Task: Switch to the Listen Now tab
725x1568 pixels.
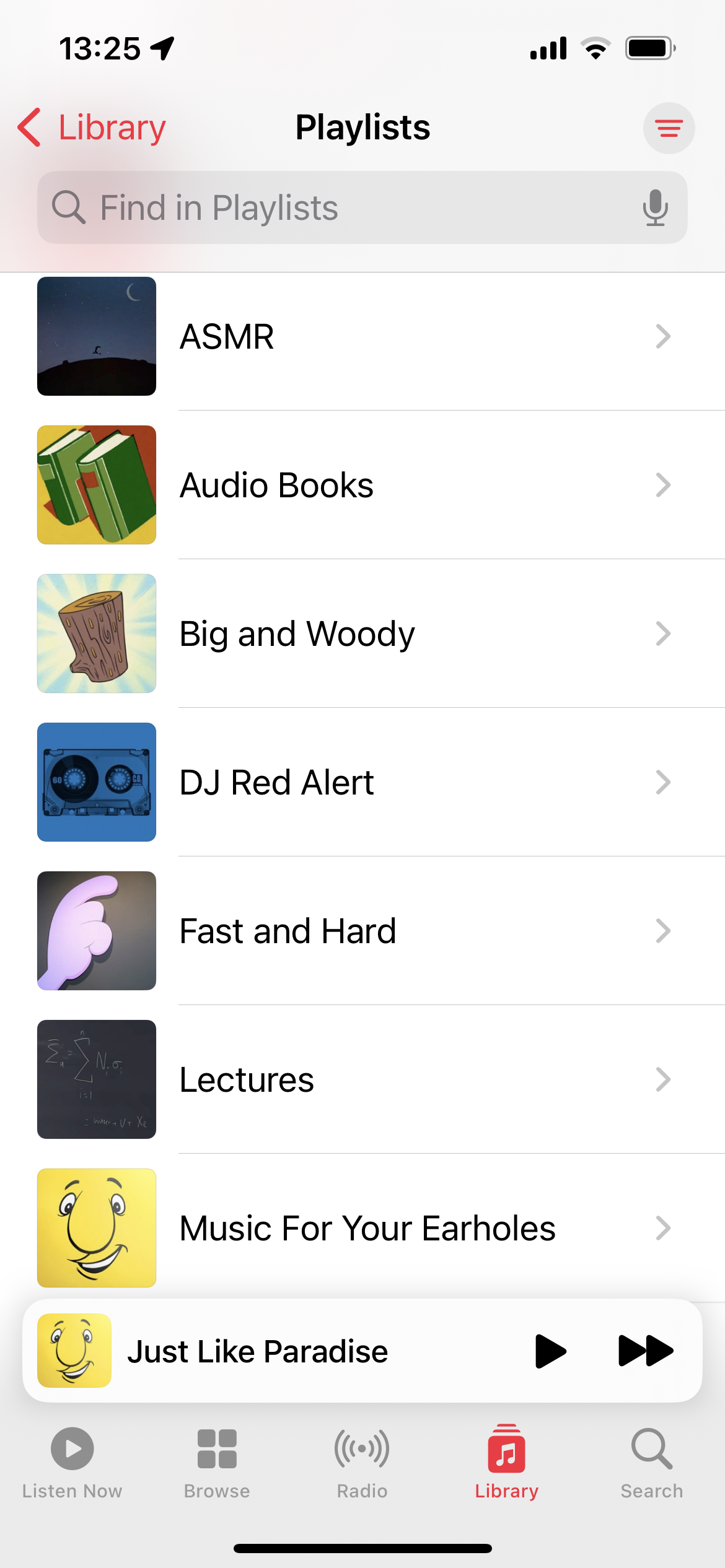Action: point(72,1463)
